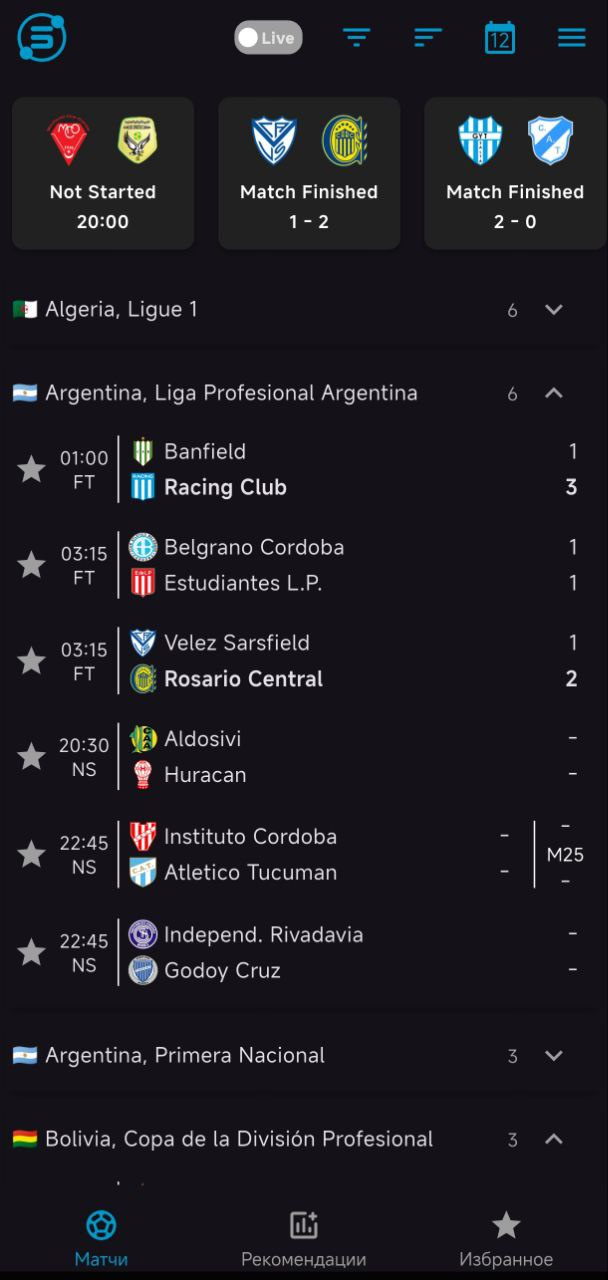Switch to the Избранное tab
The image size is (608, 1280).
click(x=506, y=1238)
